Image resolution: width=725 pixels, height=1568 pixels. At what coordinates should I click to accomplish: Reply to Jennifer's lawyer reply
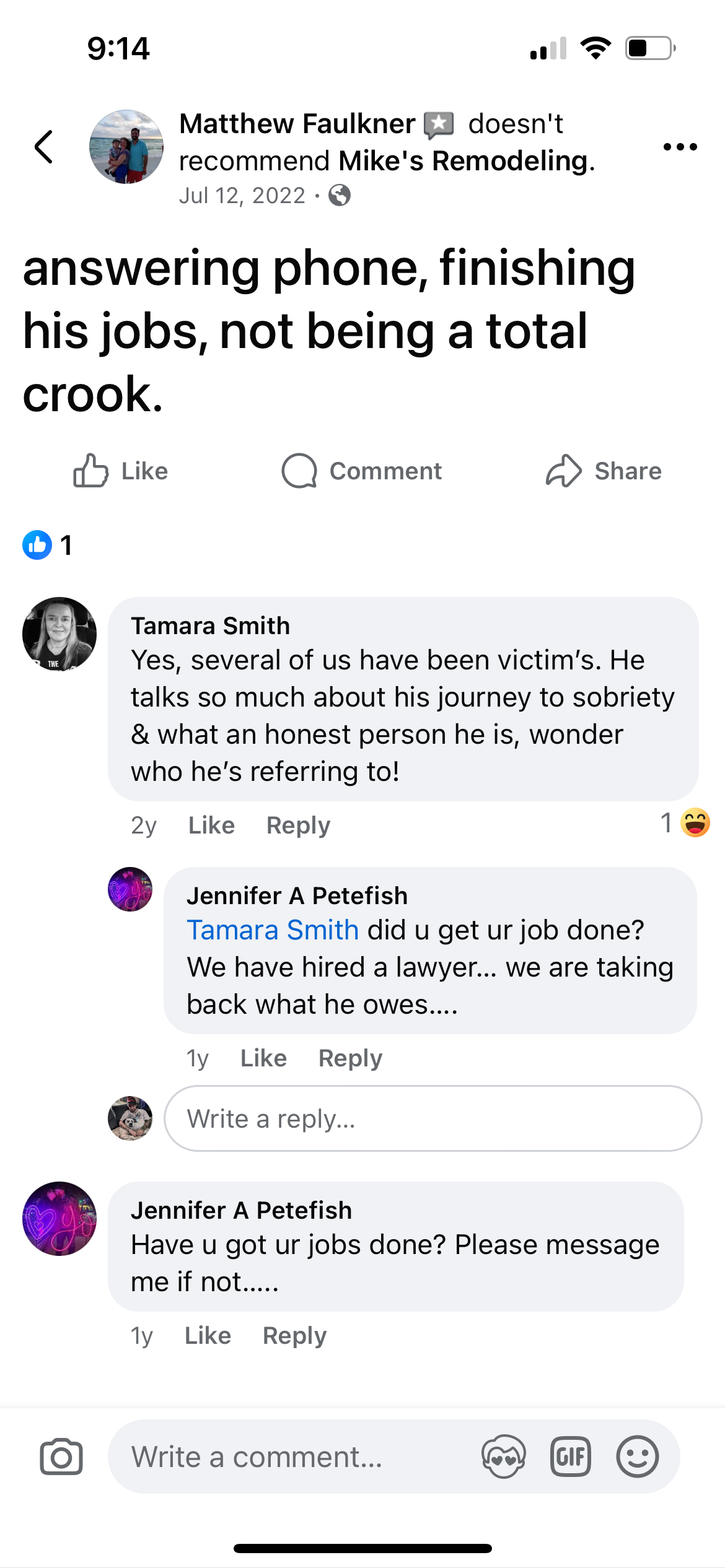pos(350,1058)
